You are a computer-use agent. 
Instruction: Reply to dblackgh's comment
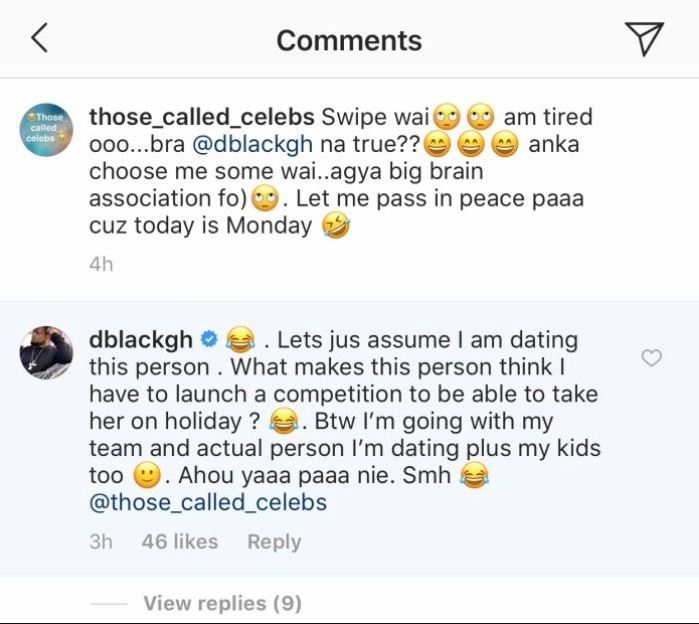click(274, 541)
